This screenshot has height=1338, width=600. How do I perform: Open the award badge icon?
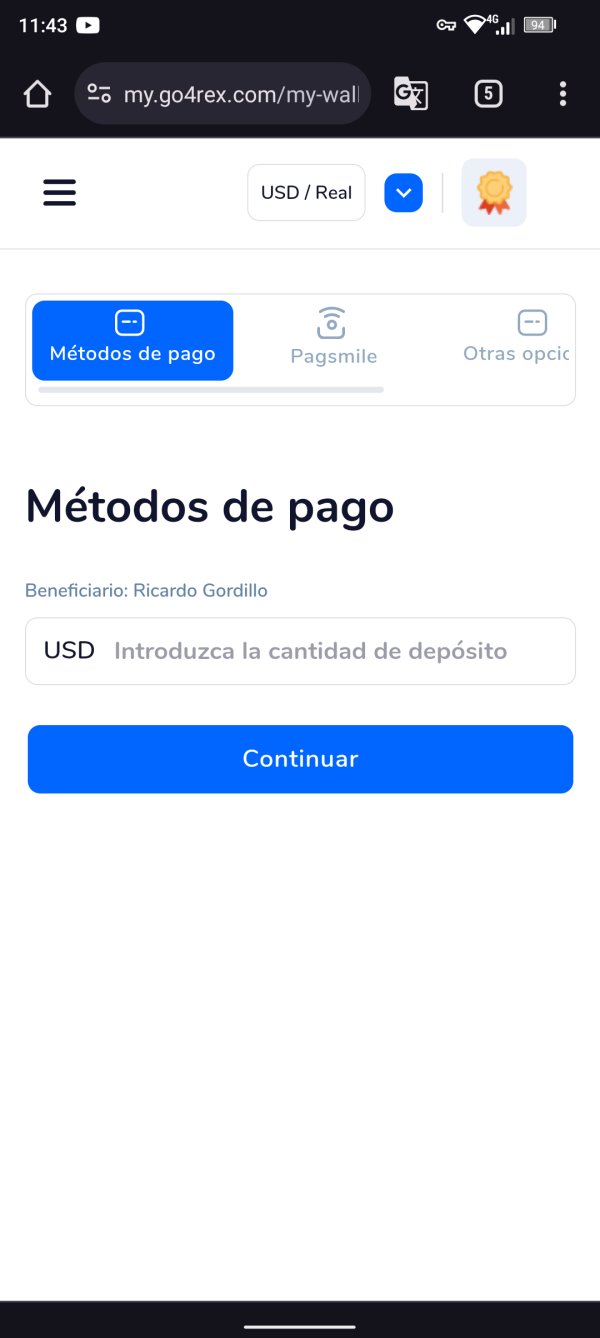click(x=494, y=192)
